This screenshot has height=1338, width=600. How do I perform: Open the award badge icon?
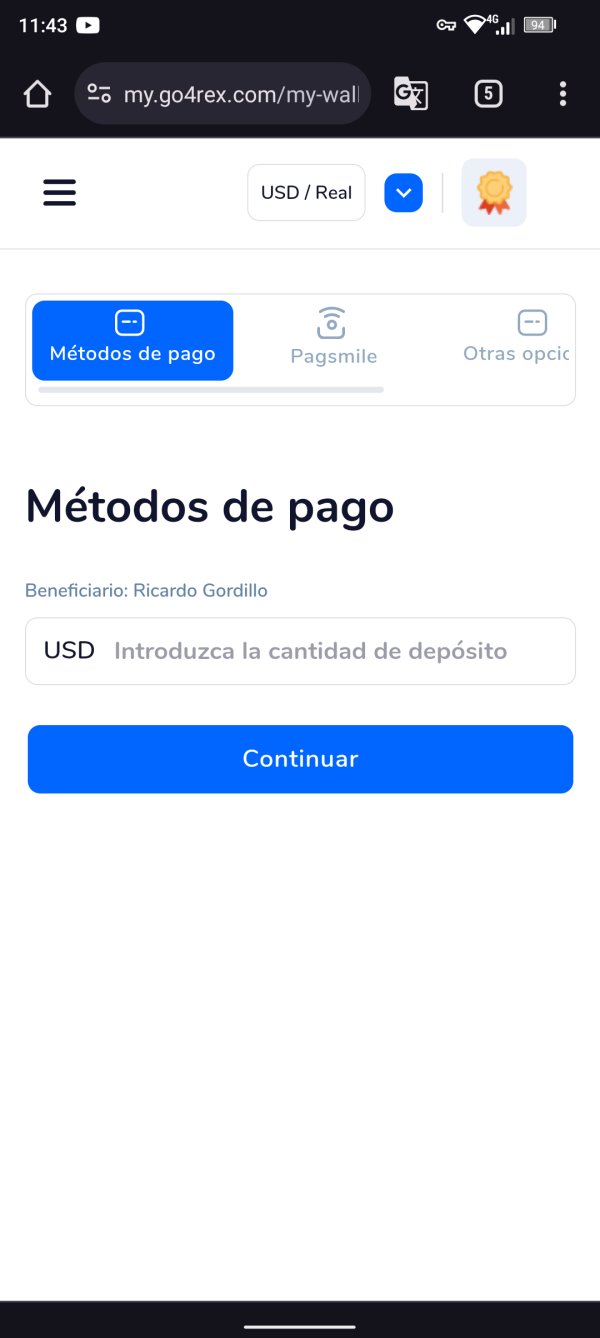click(x=494, y=192)
